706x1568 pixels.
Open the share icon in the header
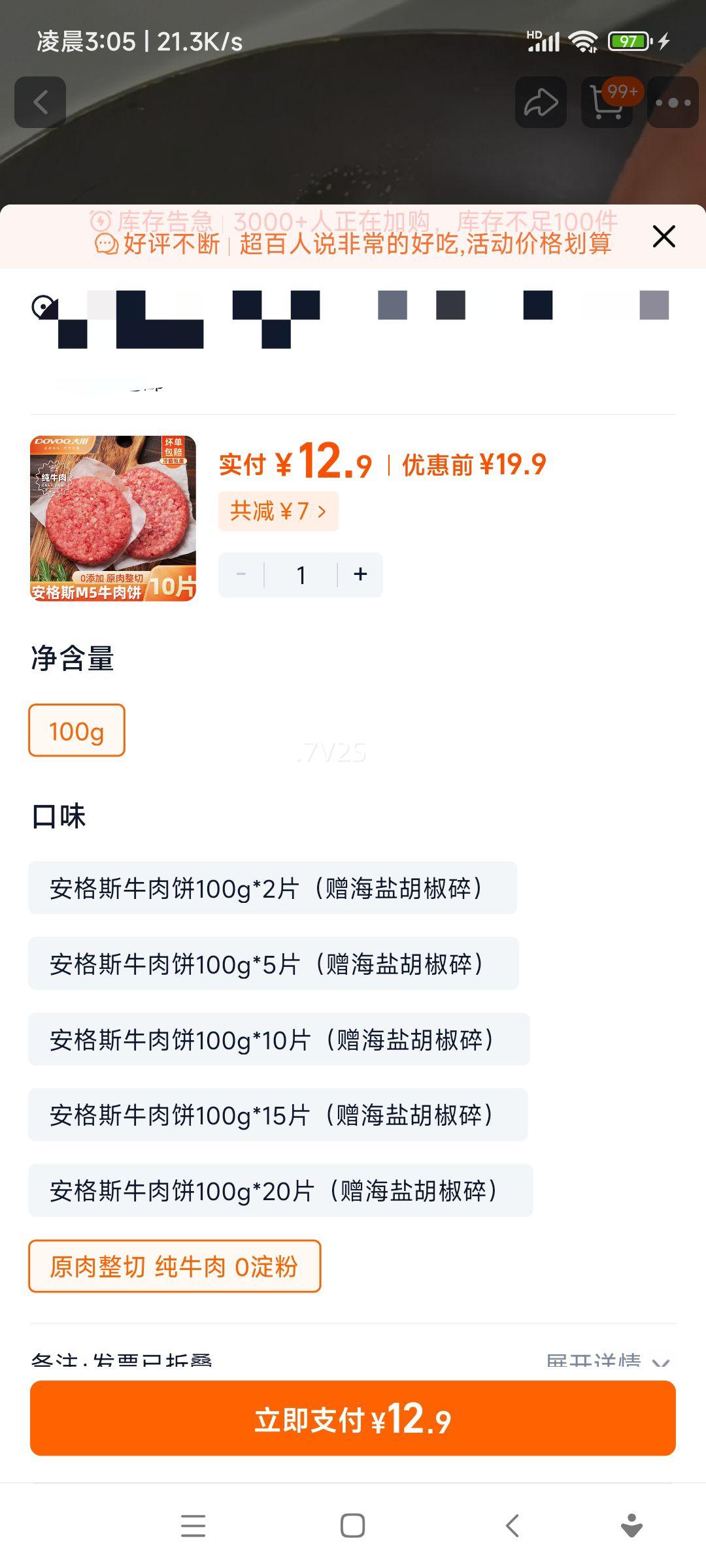coord(540,101)
